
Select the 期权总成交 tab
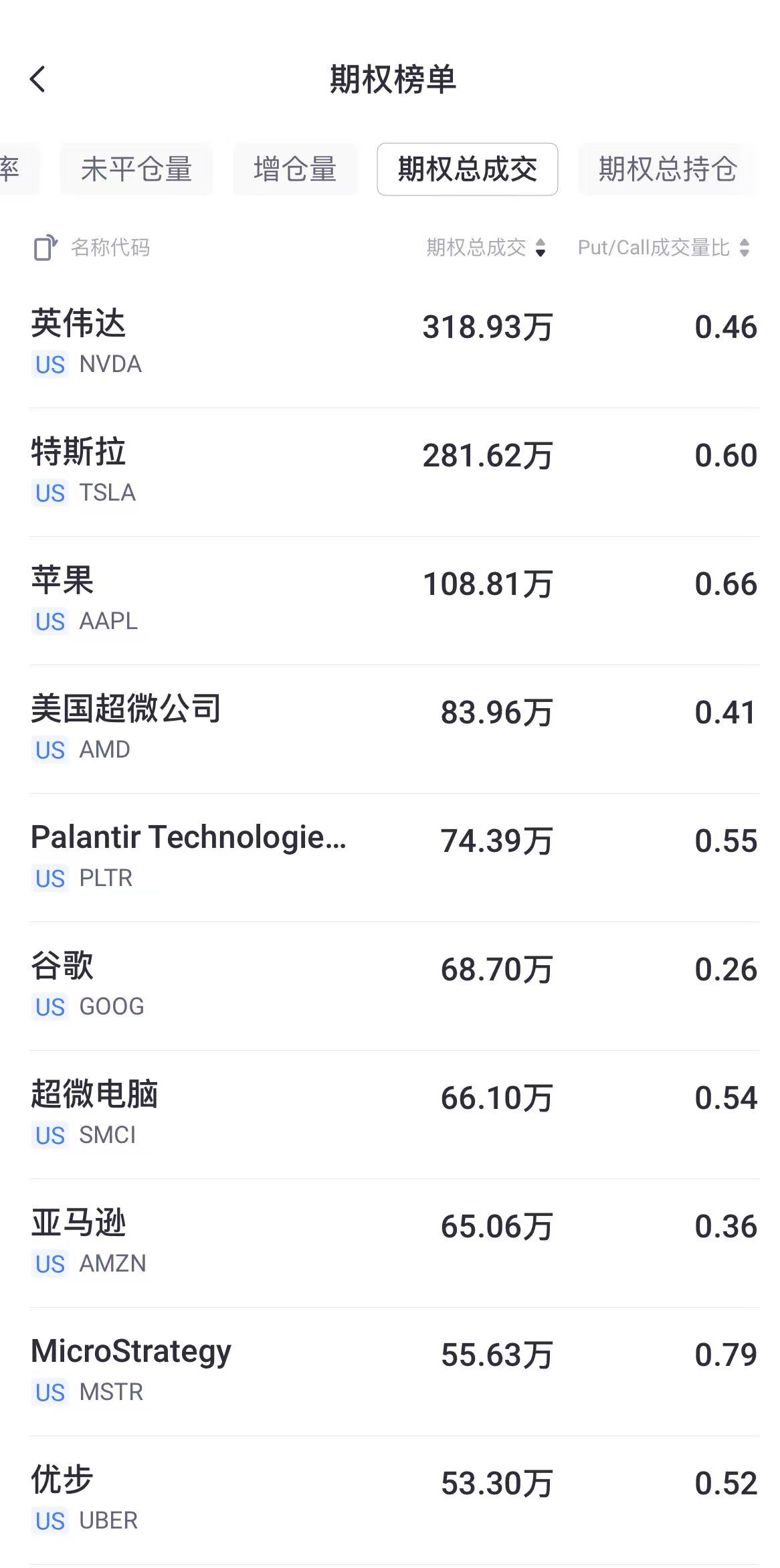(468, 169)
